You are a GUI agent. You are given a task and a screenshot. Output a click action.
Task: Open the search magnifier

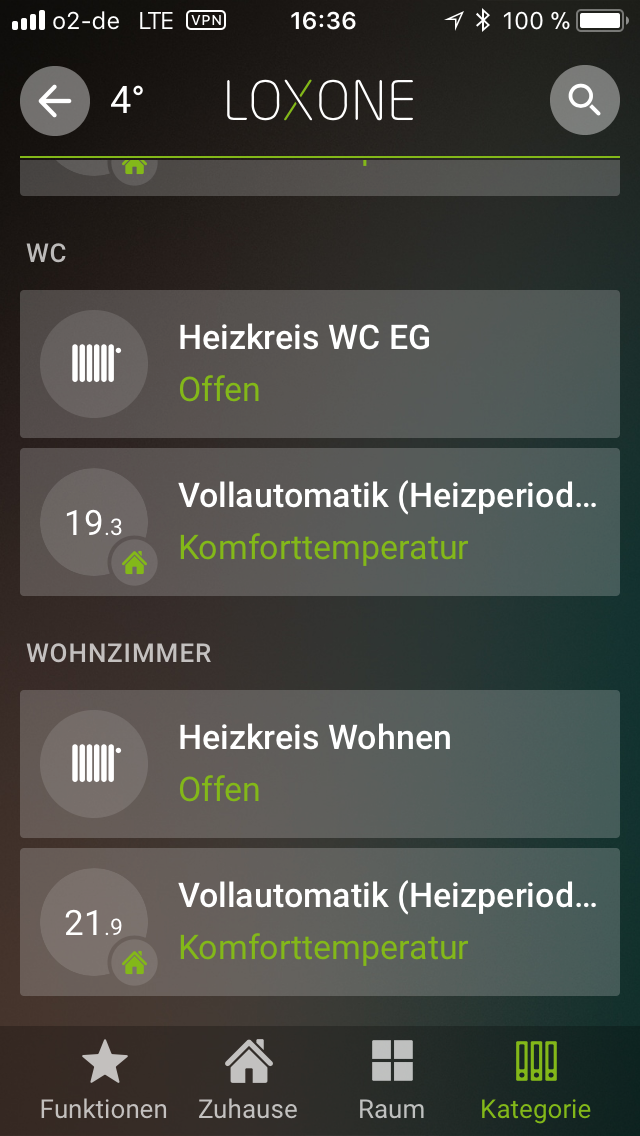coord(584,100)
